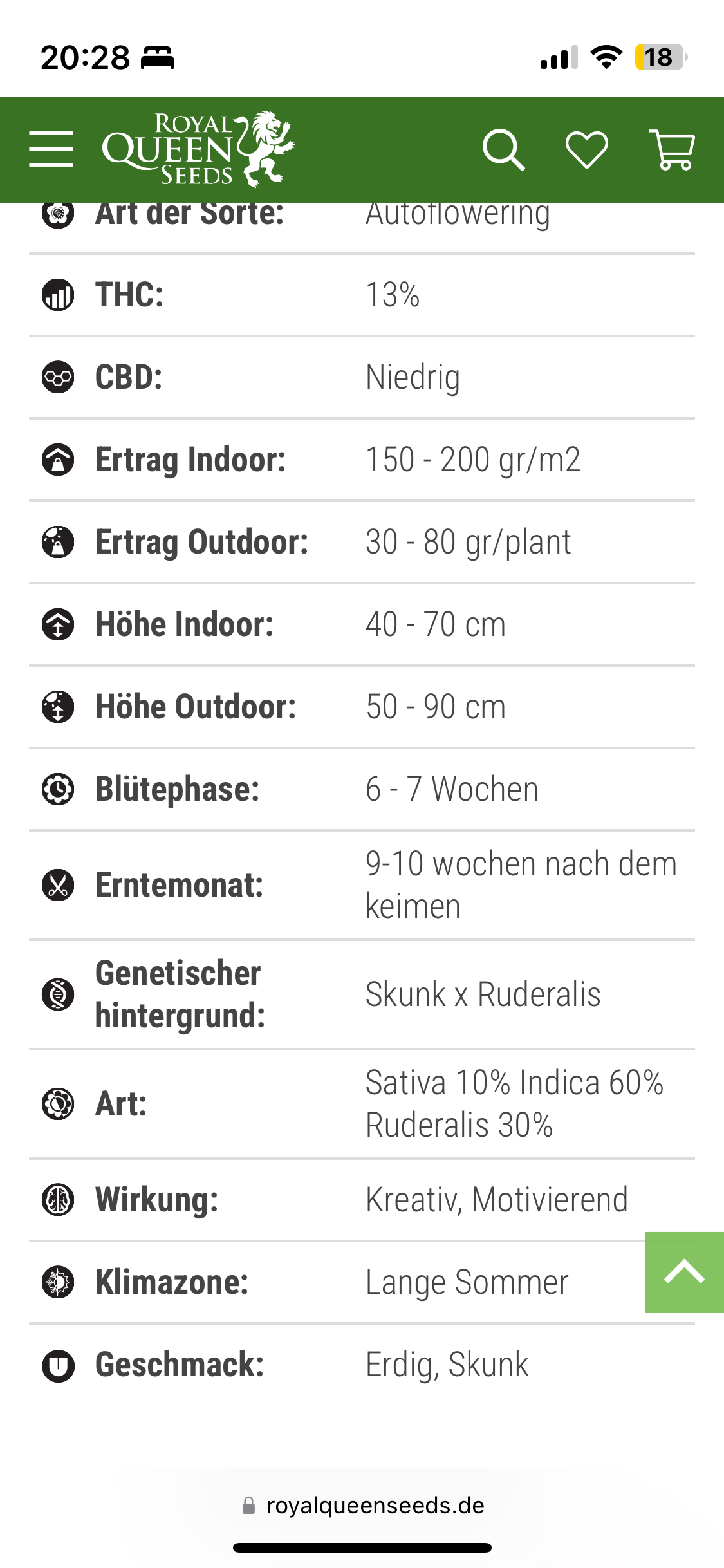Open the shopping cart

coord(672,150)
